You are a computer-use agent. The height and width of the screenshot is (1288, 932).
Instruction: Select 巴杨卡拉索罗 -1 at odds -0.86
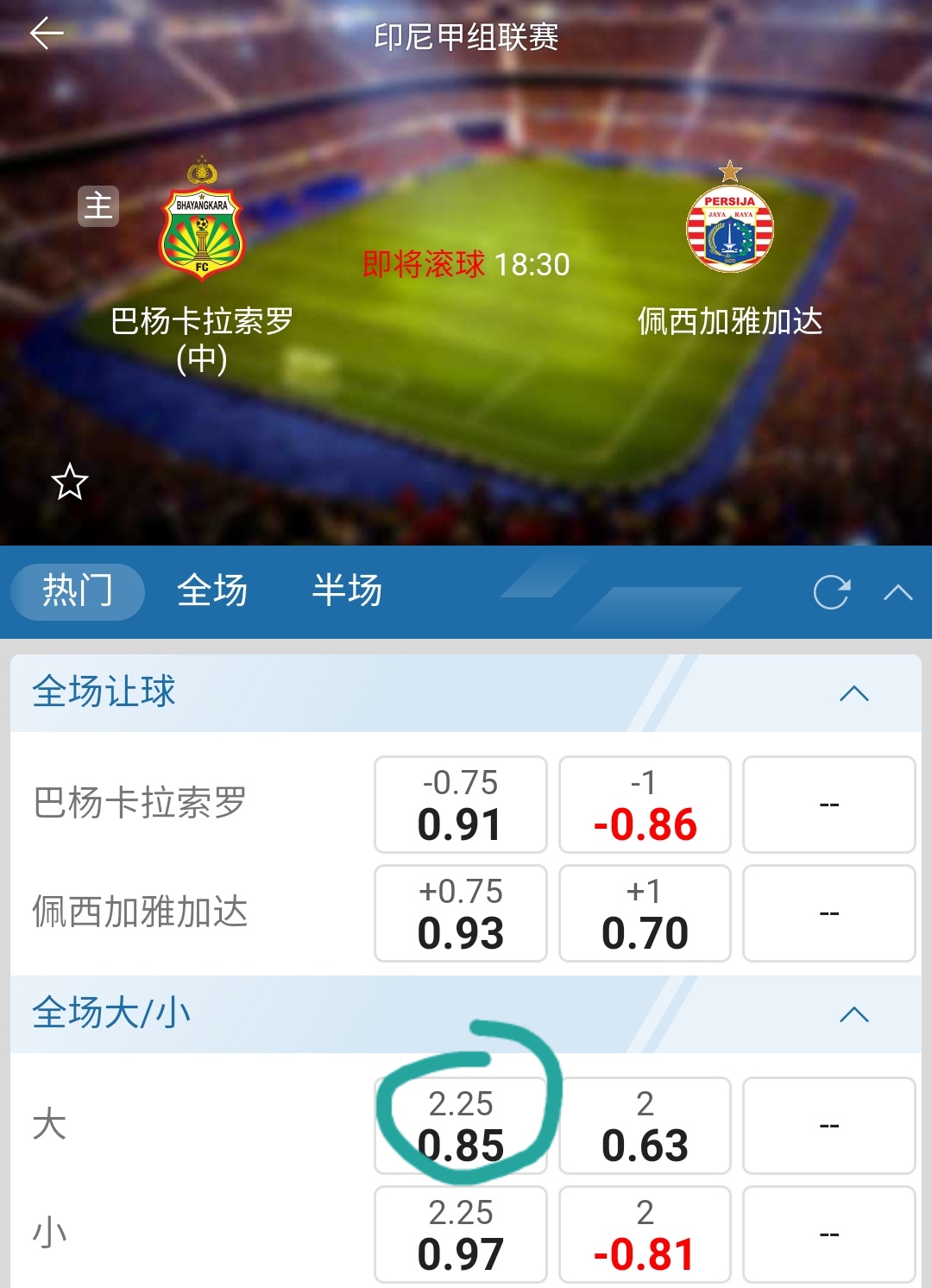pos(645,805)
